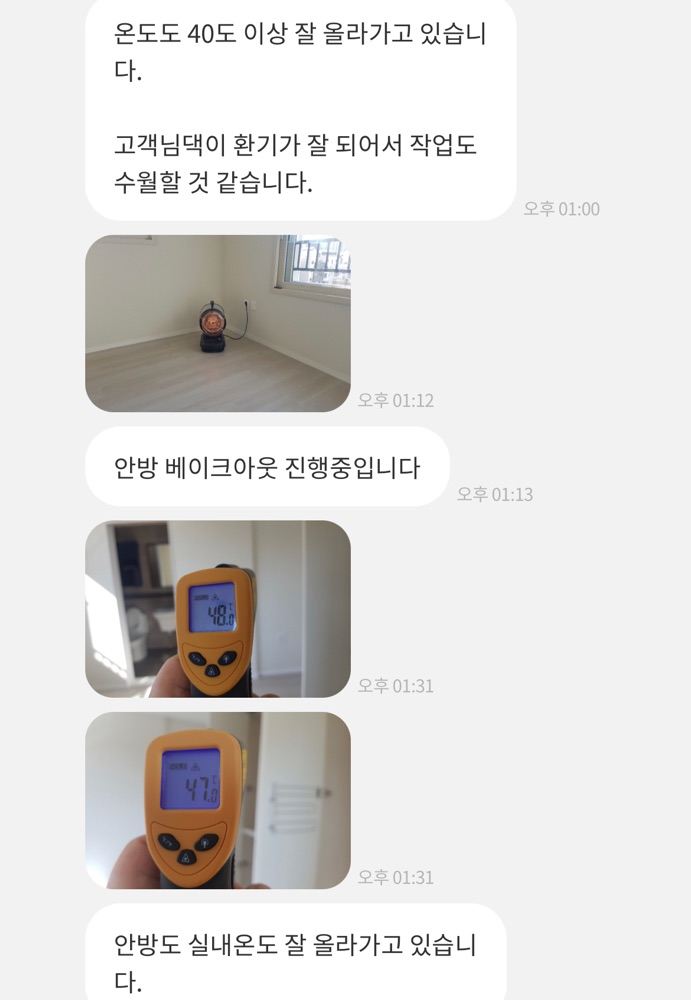Open the heater photo sent at 01:12
691x1000 pixels.
[x=218, y=323]
